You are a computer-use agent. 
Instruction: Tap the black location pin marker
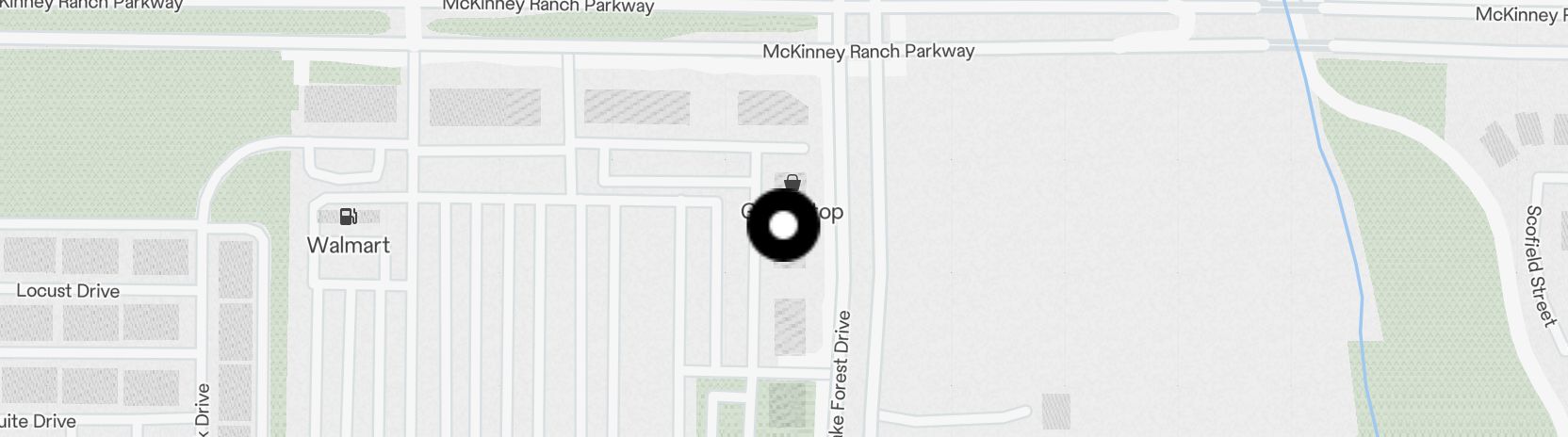783,226
